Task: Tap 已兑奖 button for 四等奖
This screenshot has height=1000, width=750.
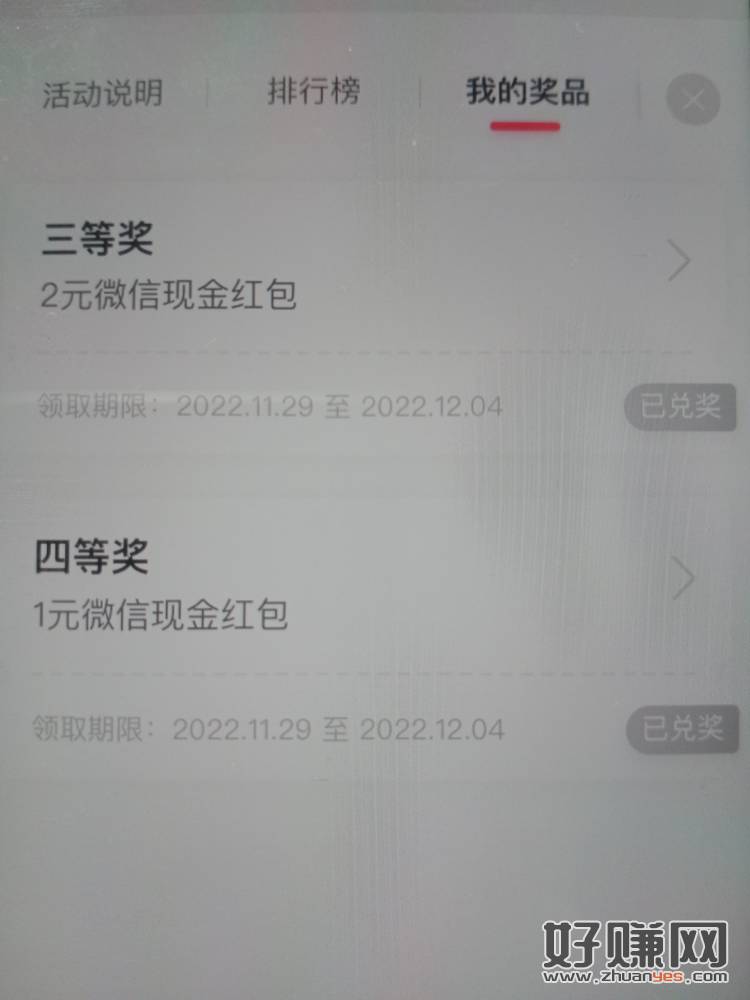Action: tap(682, 728)
